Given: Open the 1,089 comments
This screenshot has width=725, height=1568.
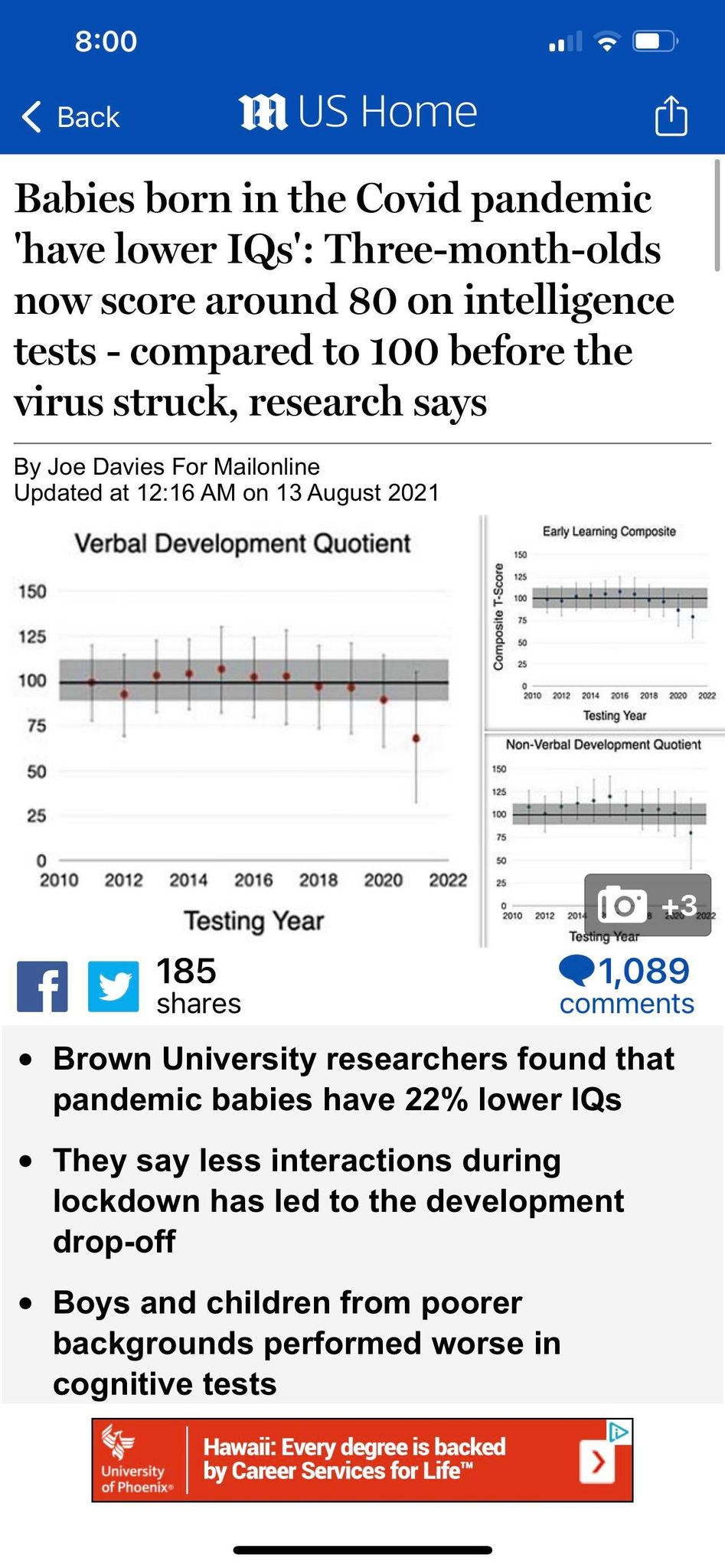Looking at the screenshot, I should click(x=625, y=986).
